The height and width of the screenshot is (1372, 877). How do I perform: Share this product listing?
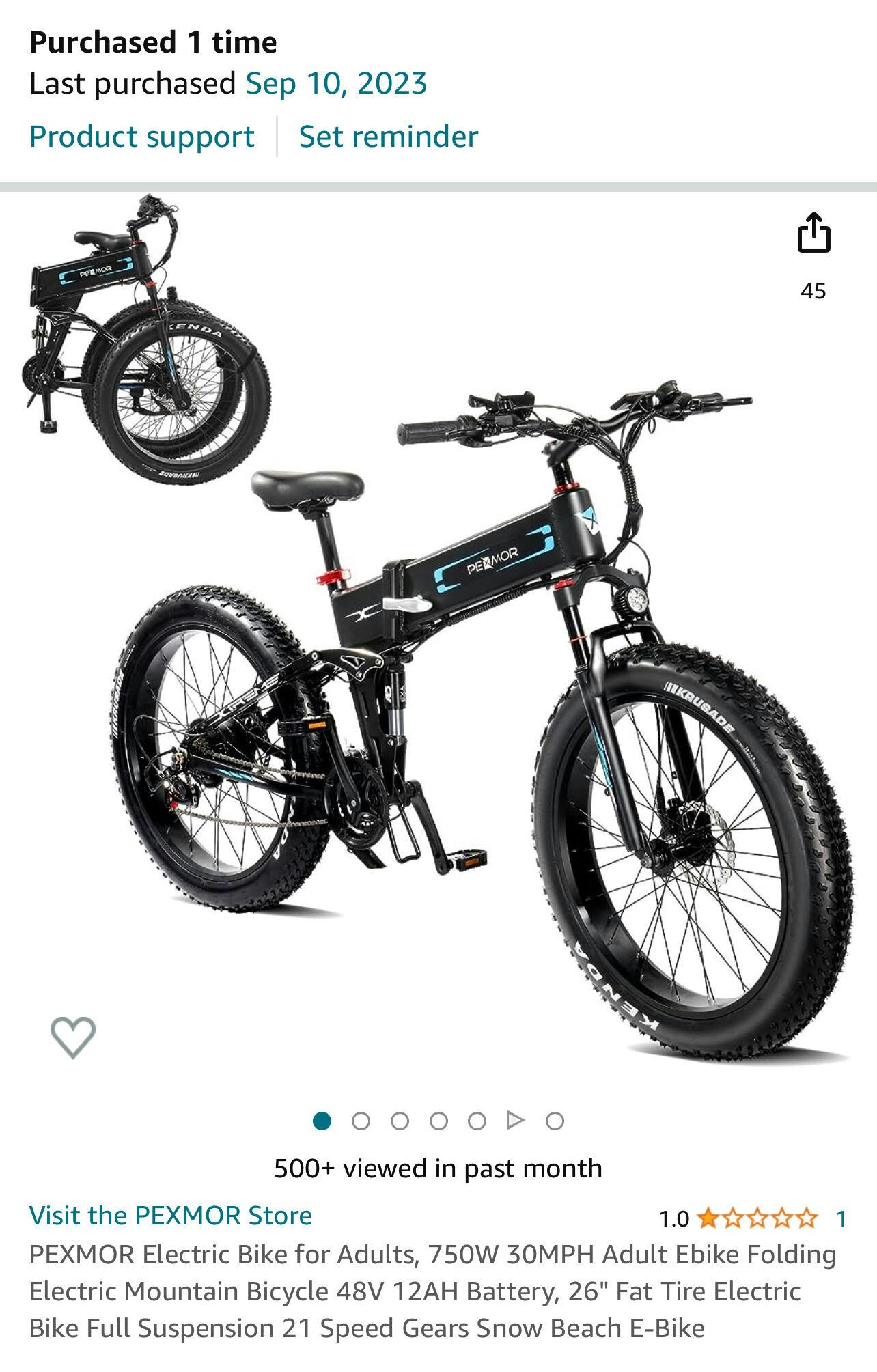(x=813, y=233)
